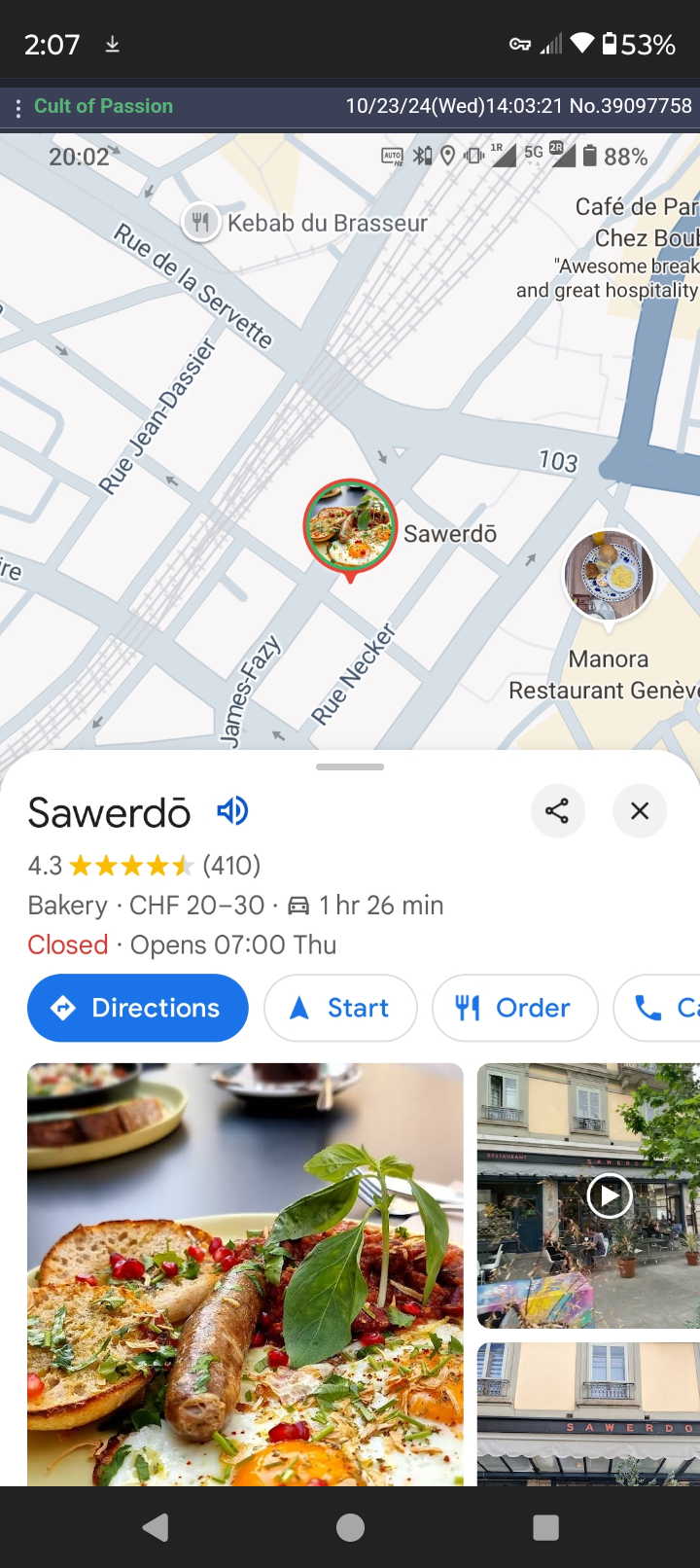The image size is (700, 1568).
Task: Select the Kebab du Brasseur map marker
Action: [x=199, y=222]
